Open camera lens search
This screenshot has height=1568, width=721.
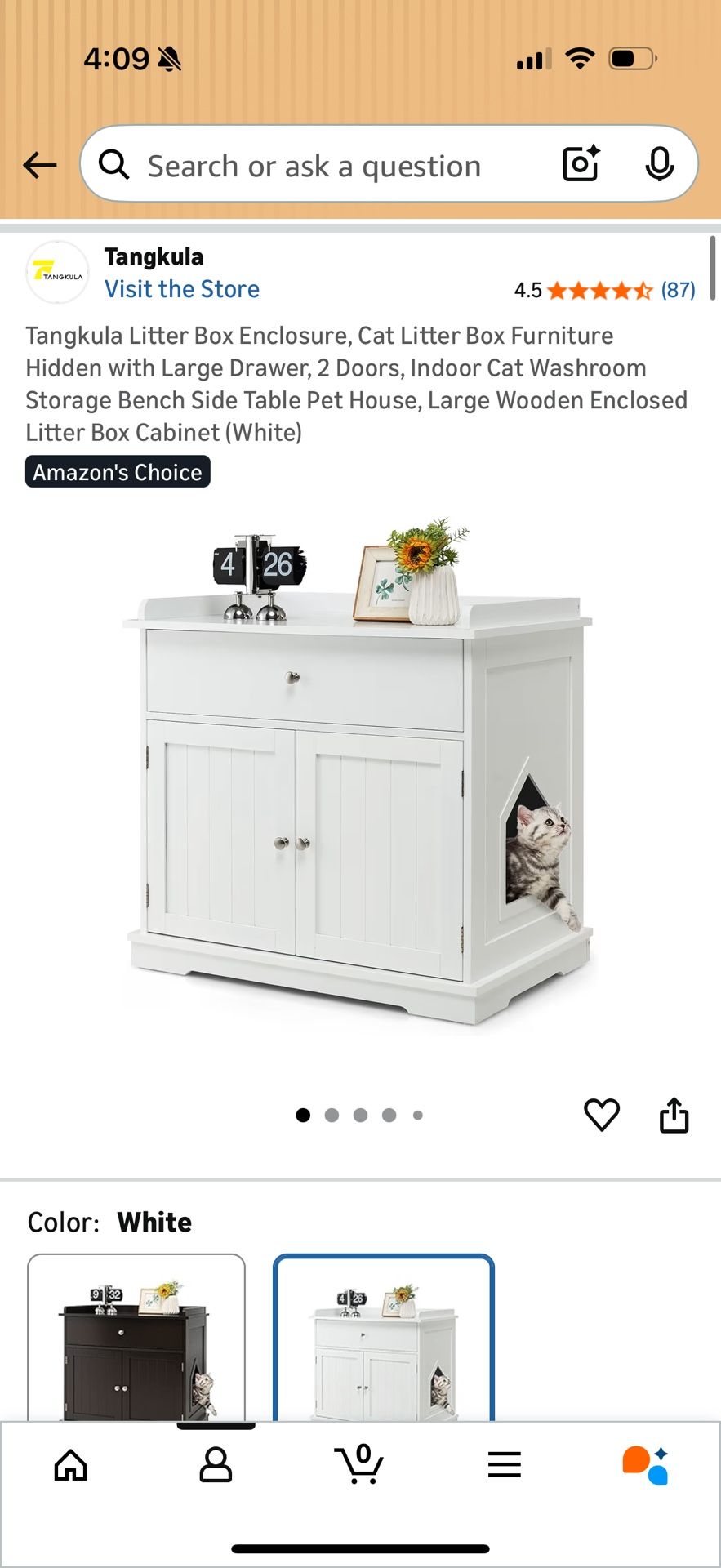[x=581, y=164]
